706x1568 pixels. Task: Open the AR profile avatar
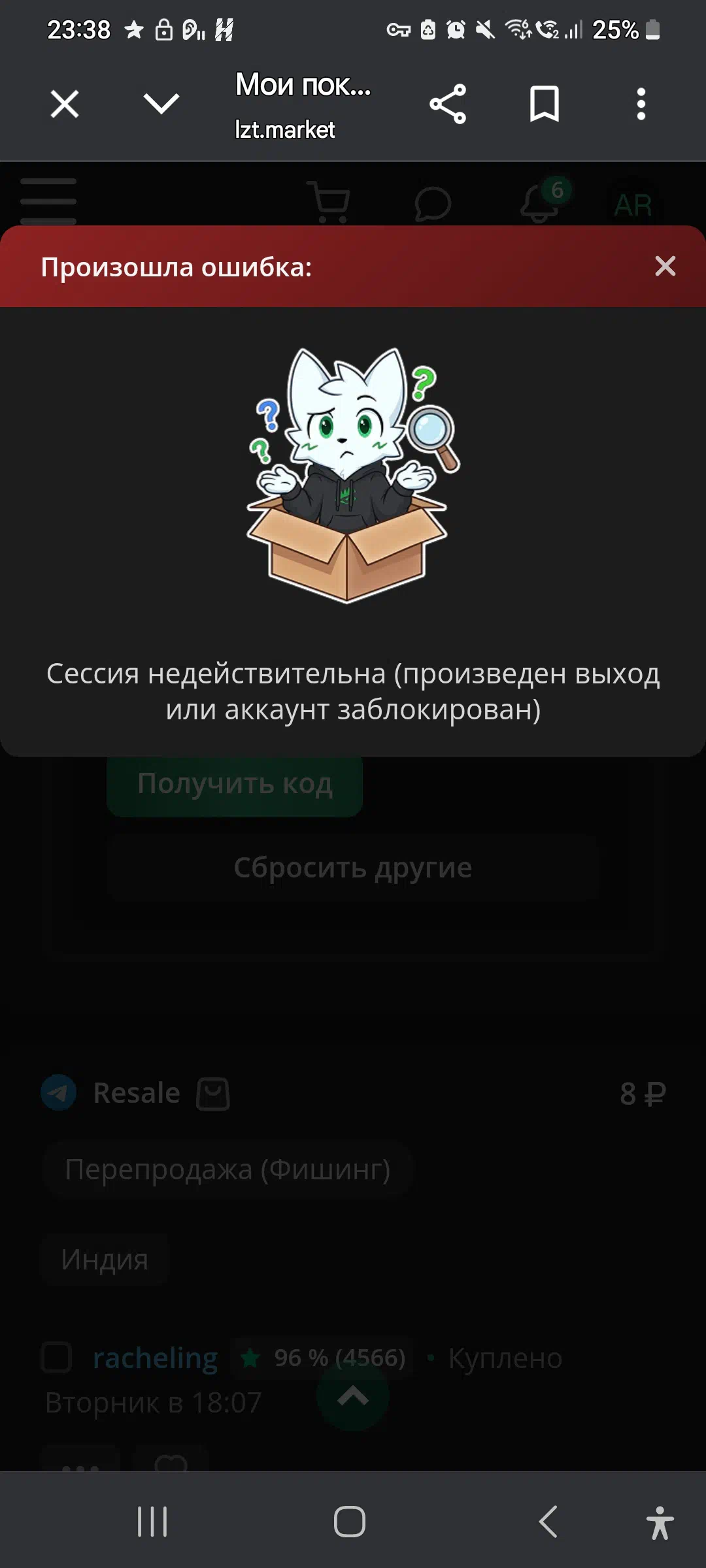click(x=633, y=205)
